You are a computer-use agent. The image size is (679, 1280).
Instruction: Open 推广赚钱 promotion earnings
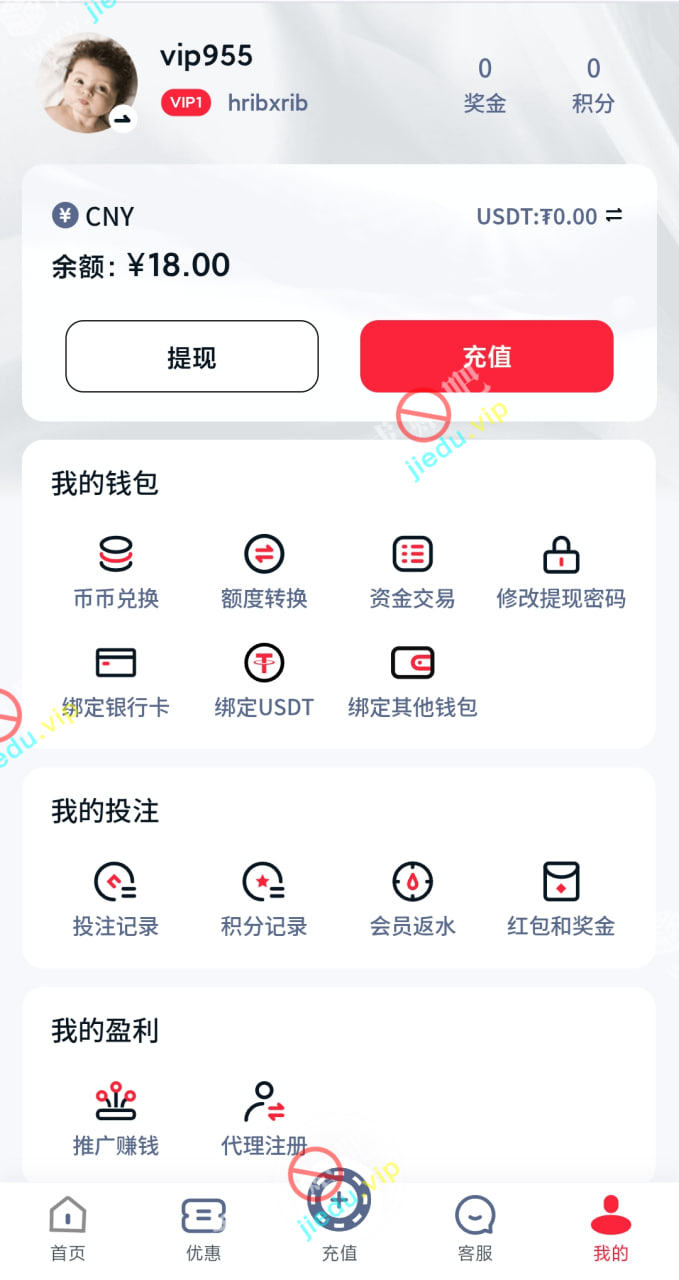pos(116,1118)
